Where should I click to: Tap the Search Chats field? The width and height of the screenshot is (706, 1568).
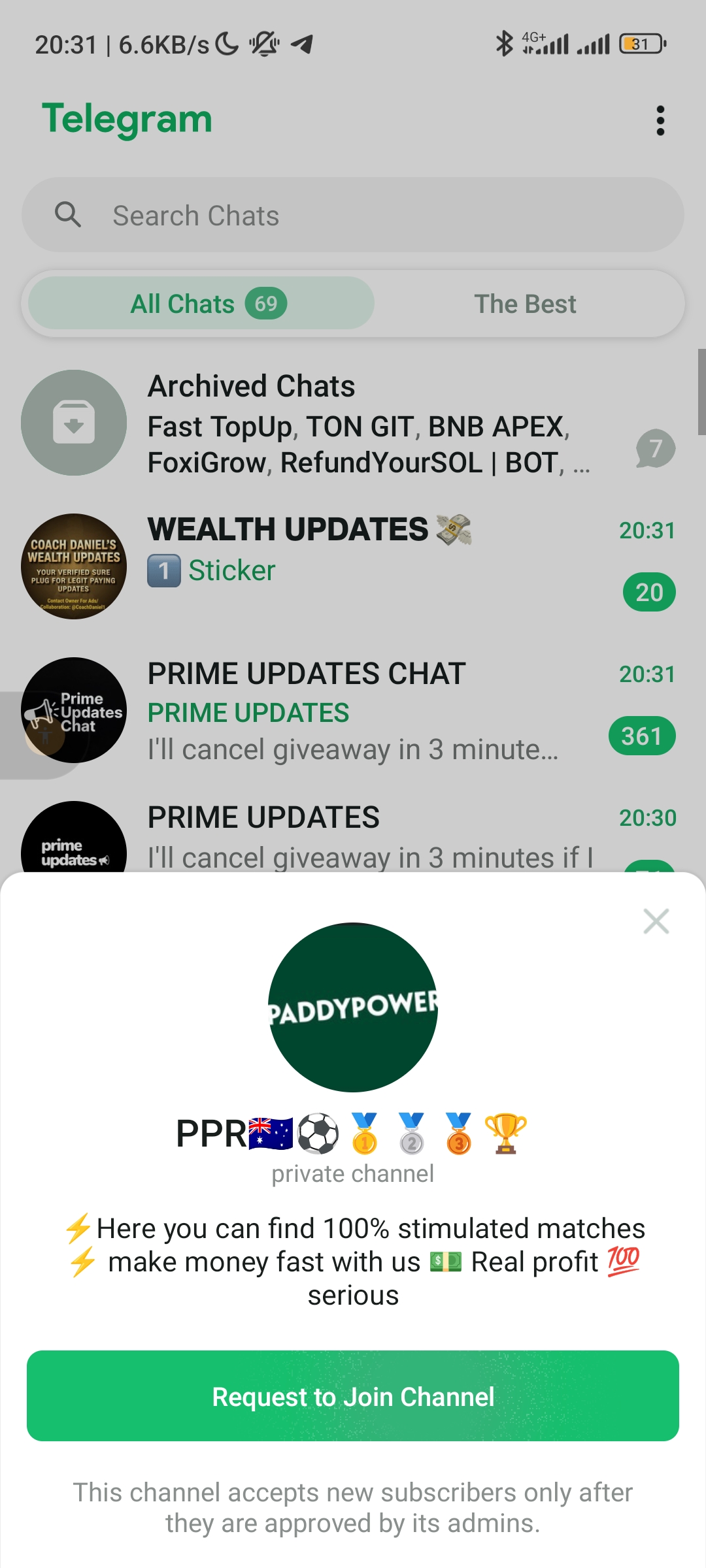353,215
